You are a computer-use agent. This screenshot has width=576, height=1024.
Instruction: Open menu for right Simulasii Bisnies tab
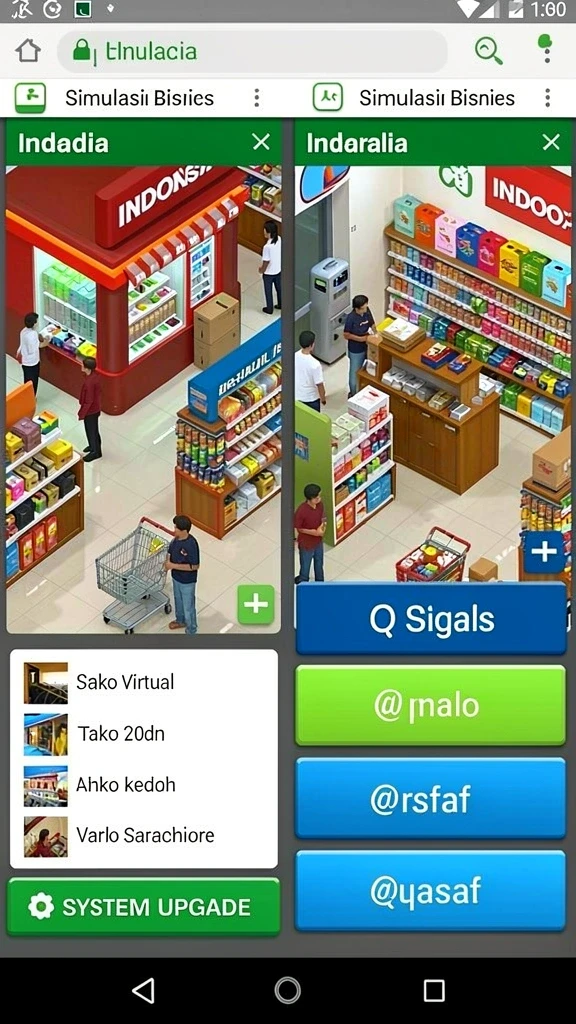coord(547,98)
